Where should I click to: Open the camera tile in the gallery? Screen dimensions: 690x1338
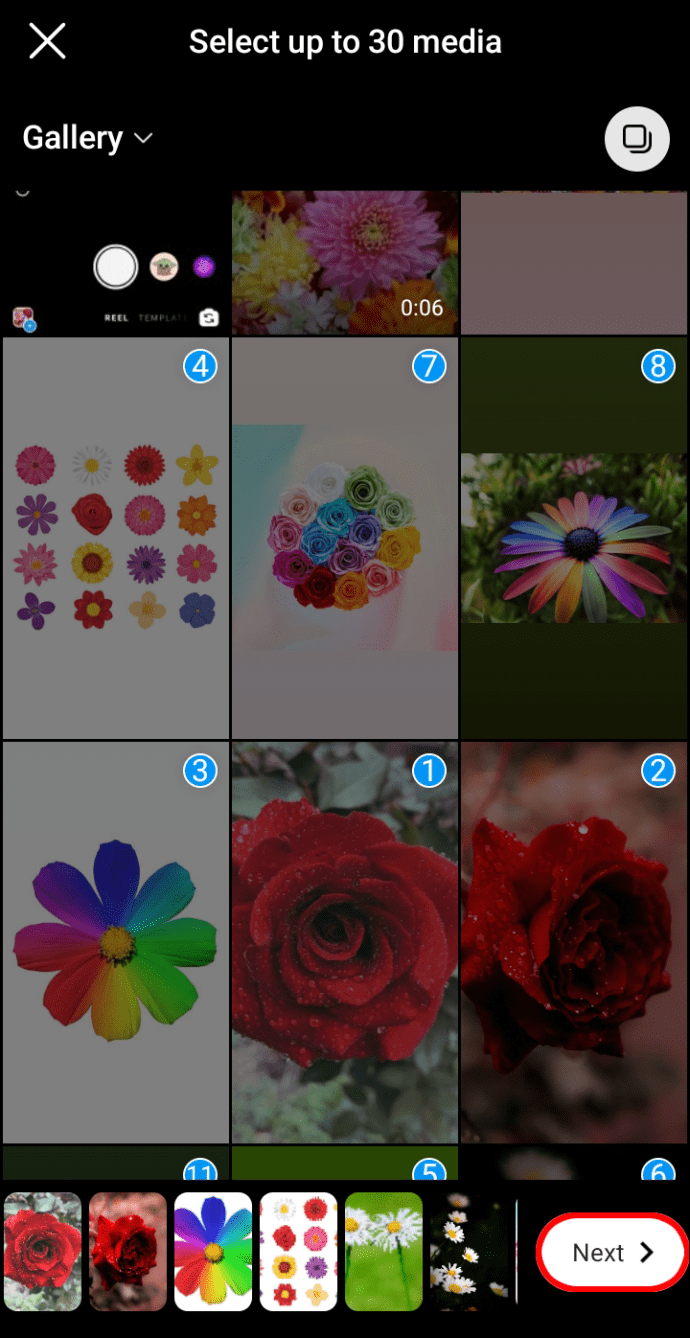point(116,264)
